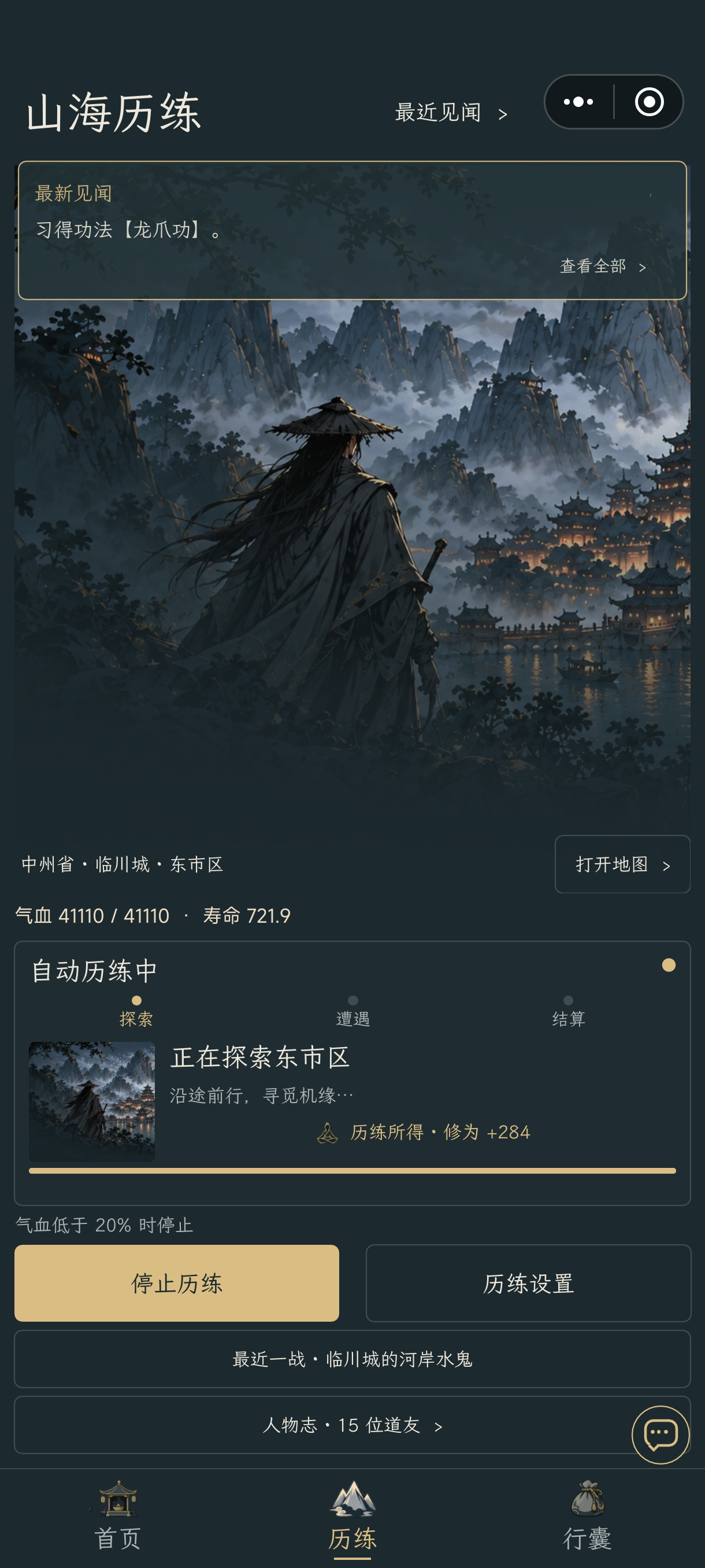Tap 查看全部 in the latest news card
This screenshot has height=1568, width=705.
pos(602,266)
